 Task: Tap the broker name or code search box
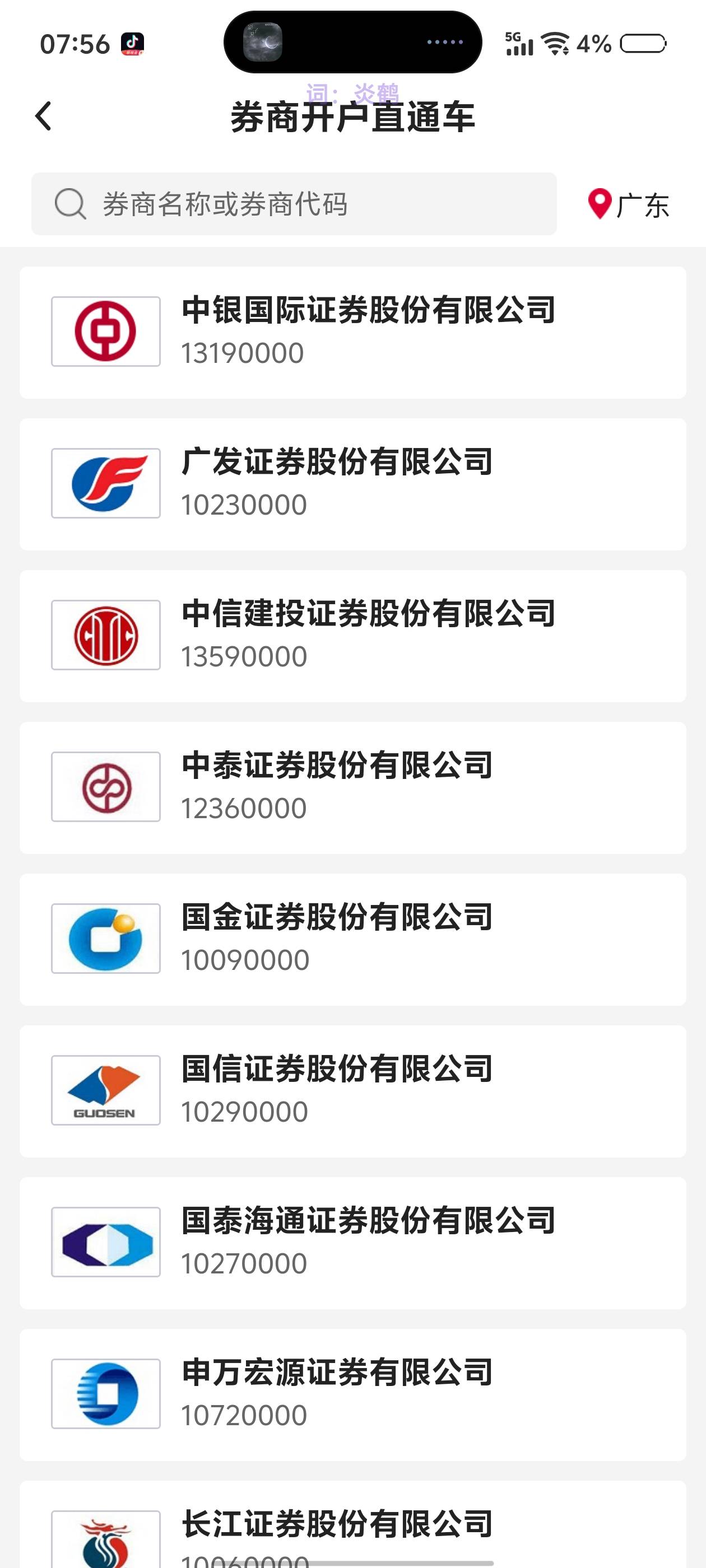(x=294, y=204)
